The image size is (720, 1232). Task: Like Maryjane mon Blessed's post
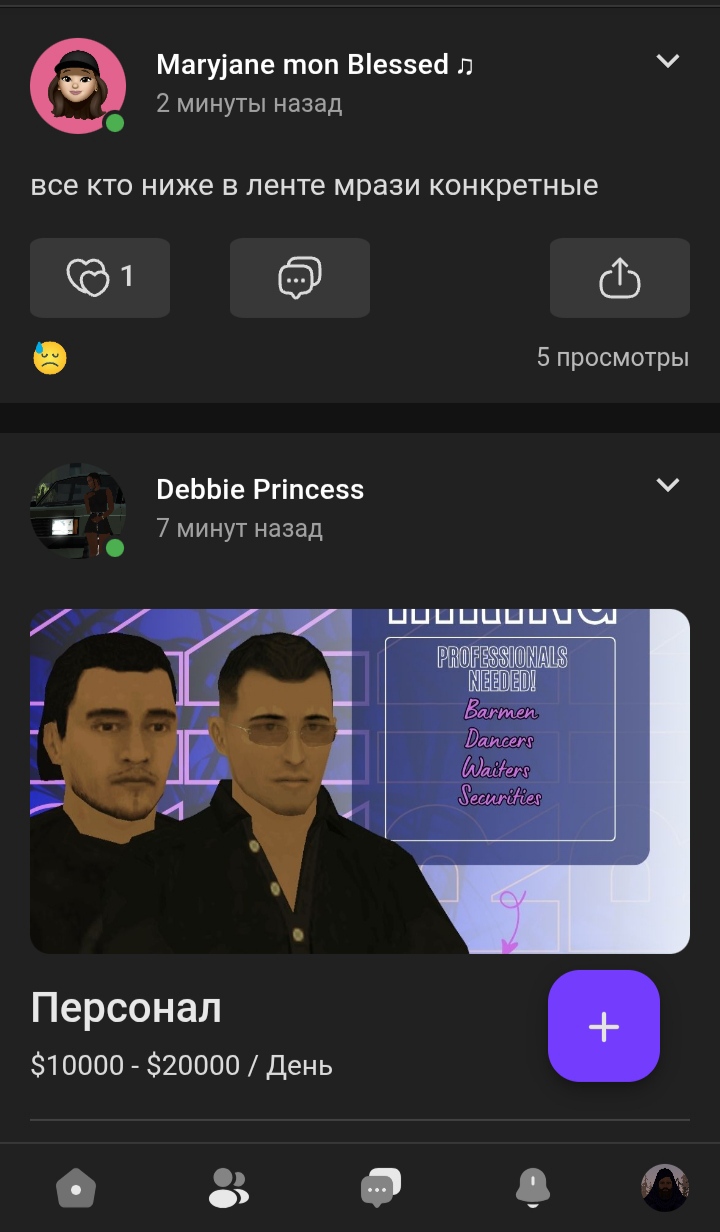point(99,277)
